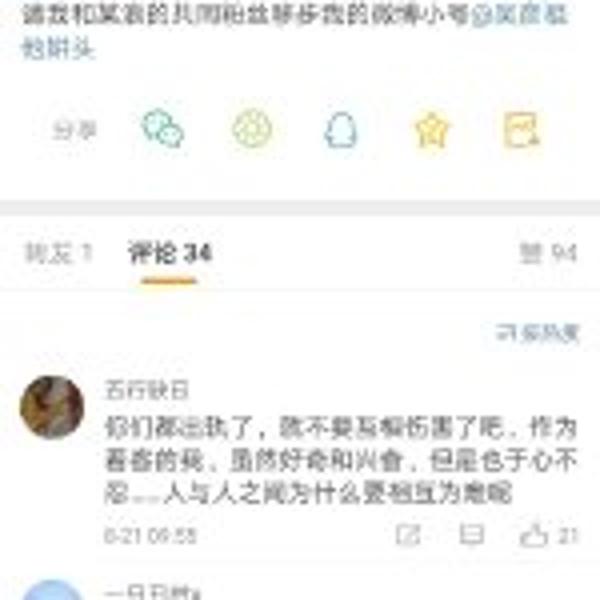Open 五行缺日's profile avatar
This screenshot has width=600, height=600.
coord(52,407)
